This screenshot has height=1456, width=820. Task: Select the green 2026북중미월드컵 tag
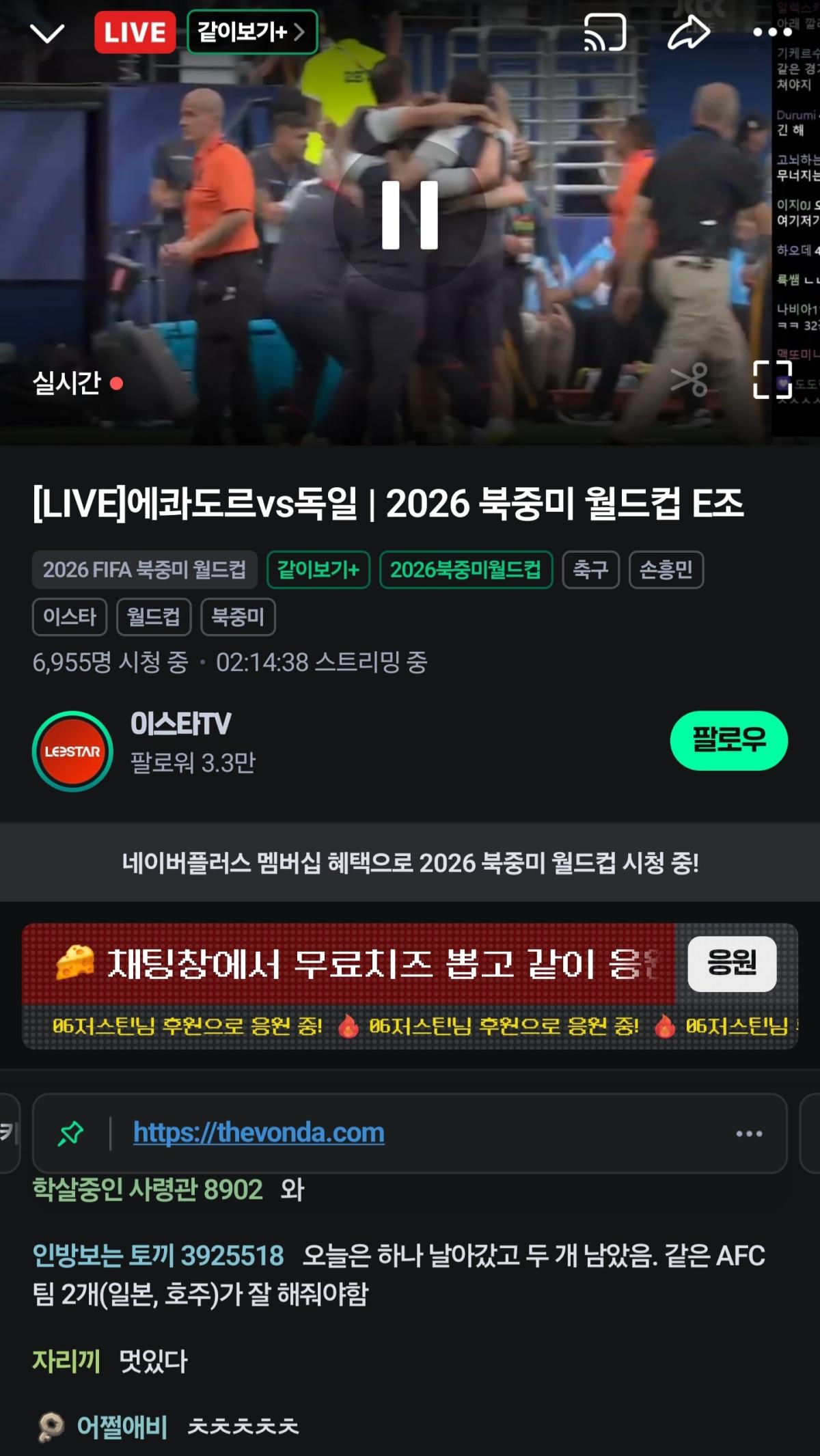click(x=466, y=569)
